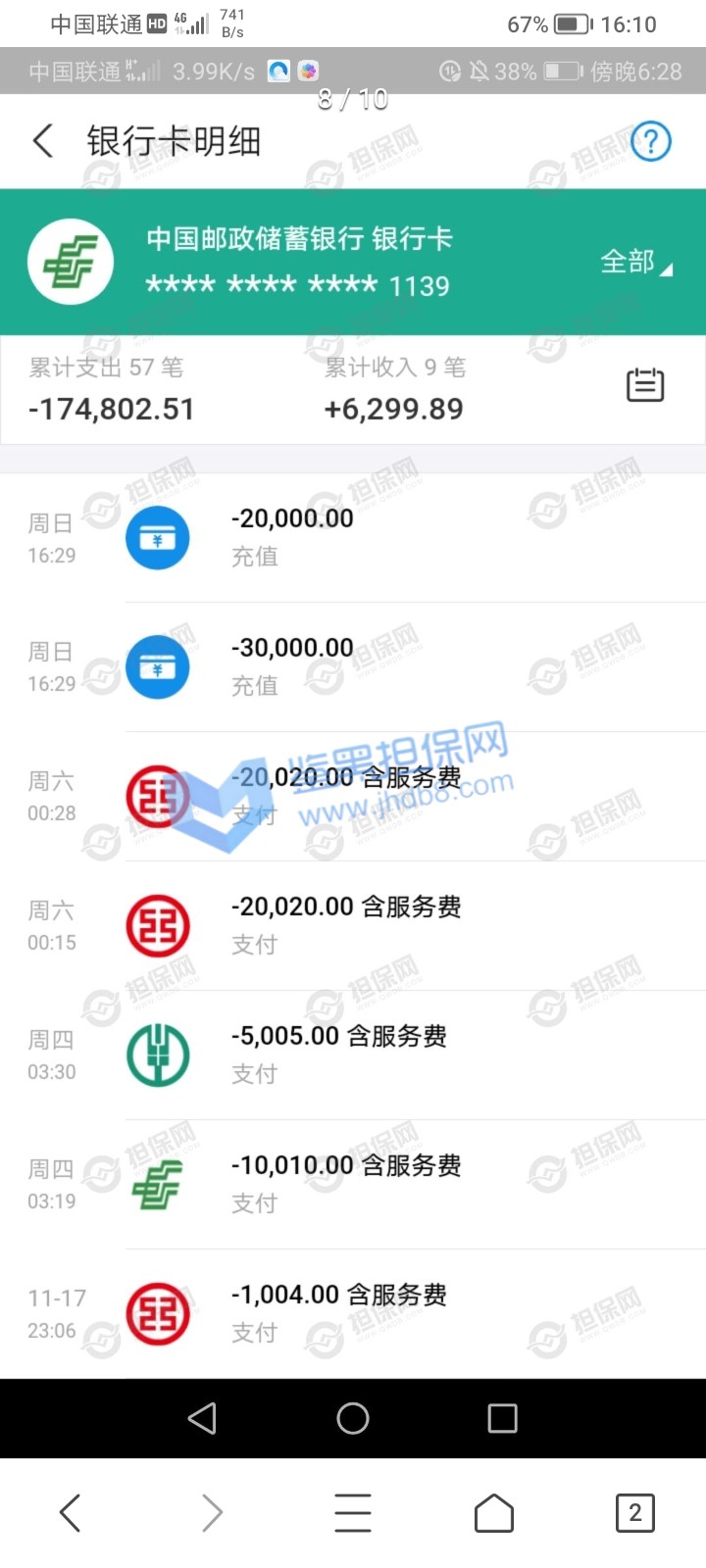The height and width of the screenshot is (1568, 706).
Task: Go forward in the browser
Action: [x=212, y=1513]
